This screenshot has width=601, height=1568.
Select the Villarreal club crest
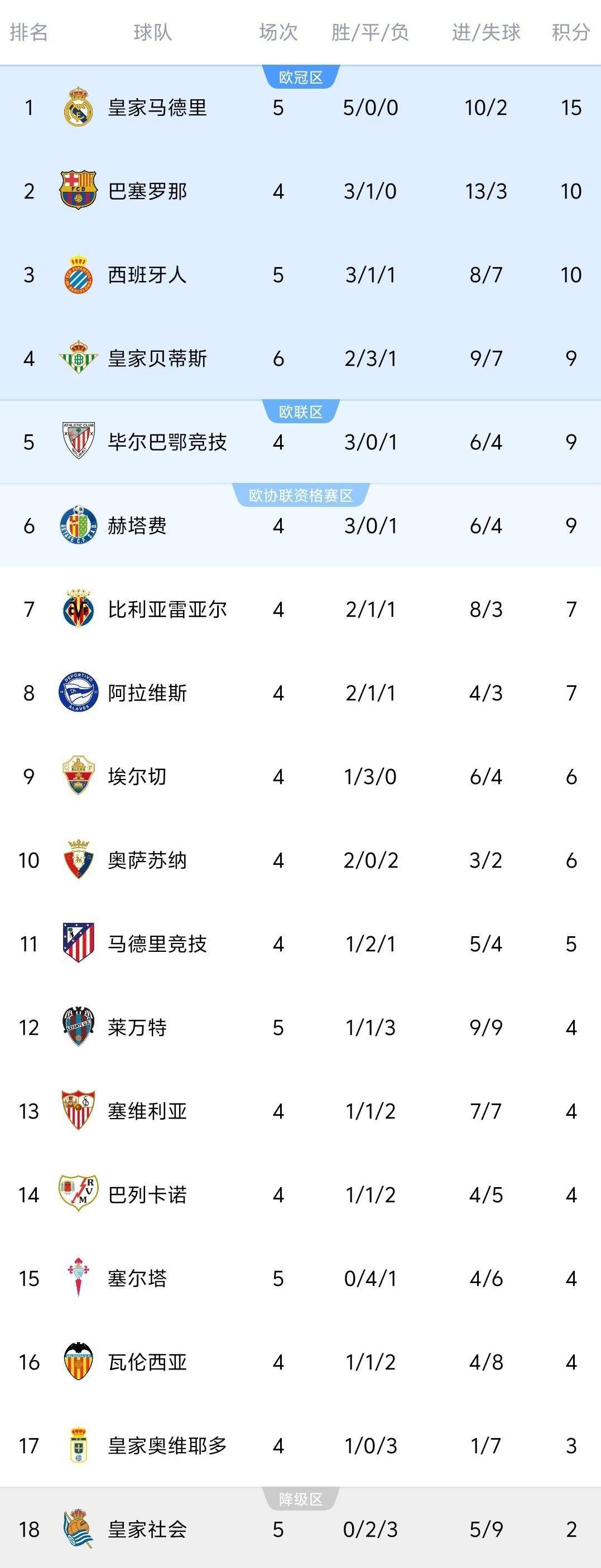coord(78,610)
